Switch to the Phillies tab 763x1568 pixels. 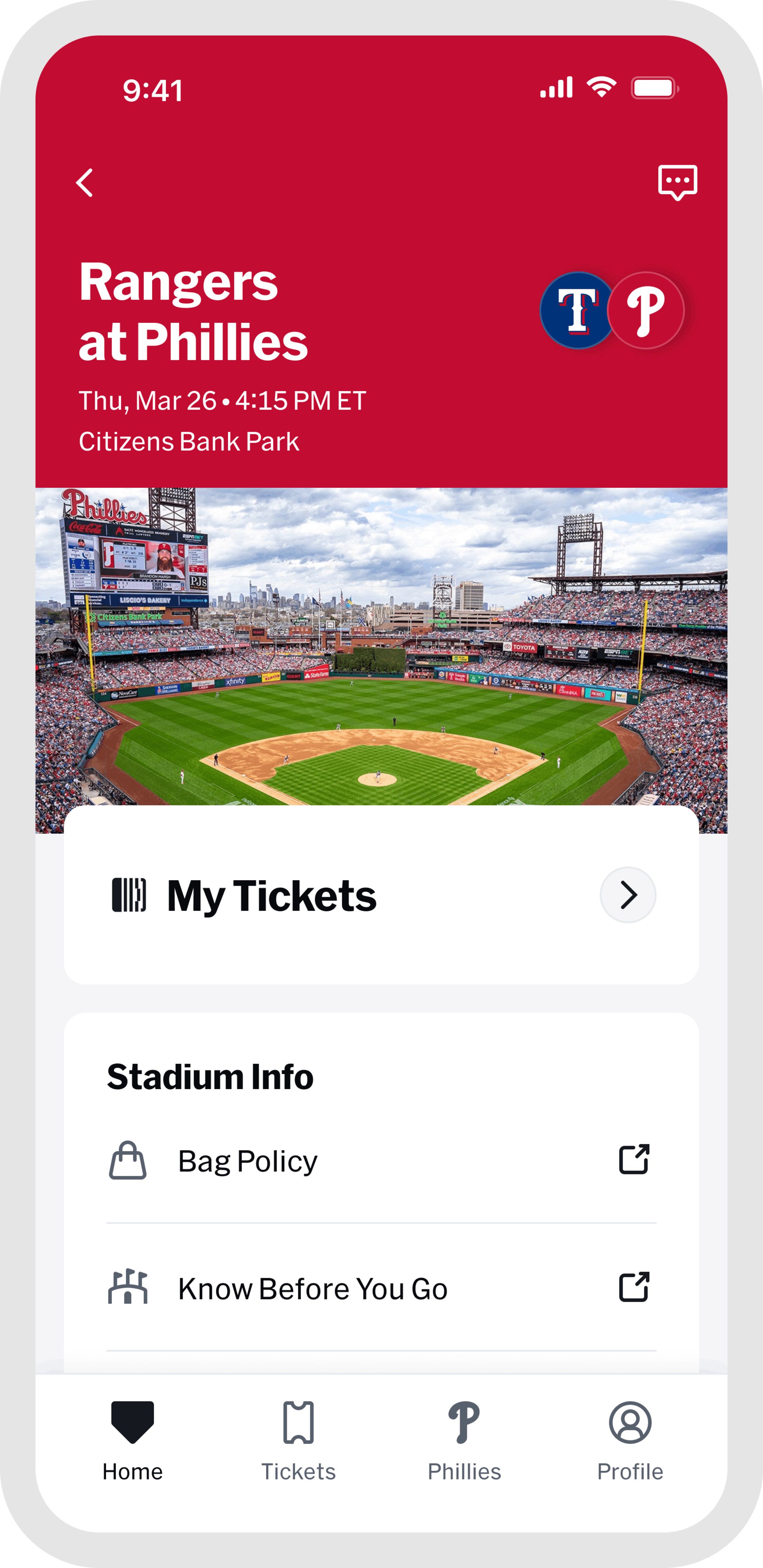464,1441
